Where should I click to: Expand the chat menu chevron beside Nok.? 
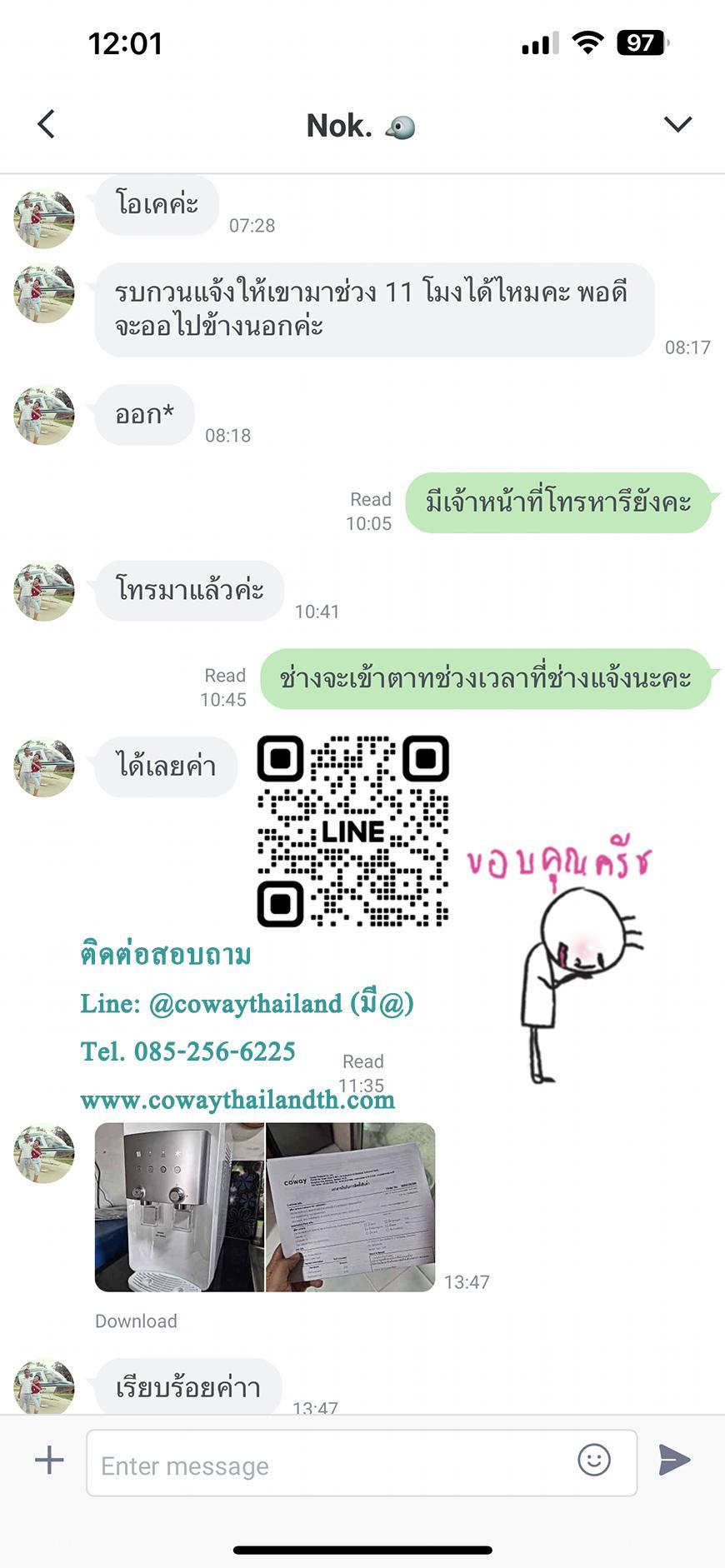677,124
